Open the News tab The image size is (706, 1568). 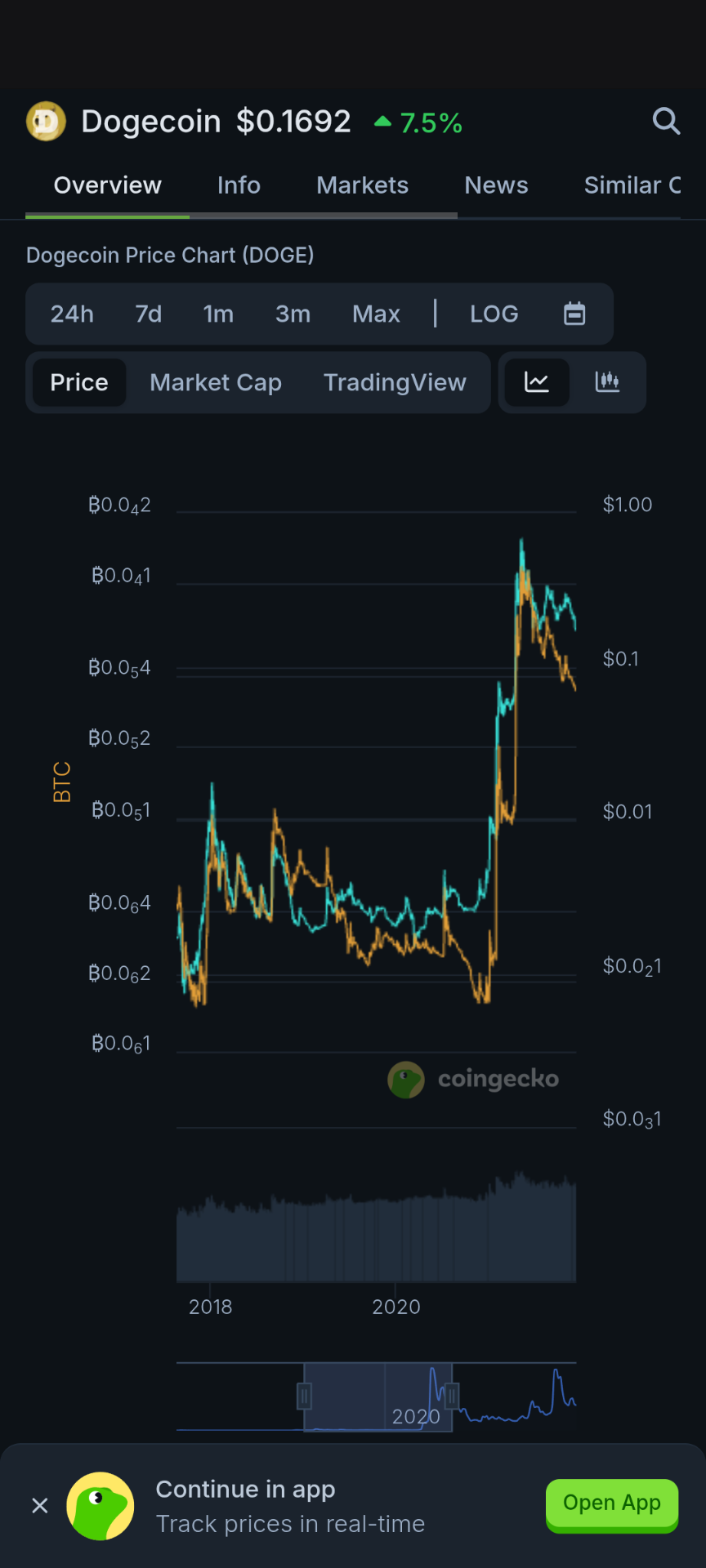click(496, 185)
